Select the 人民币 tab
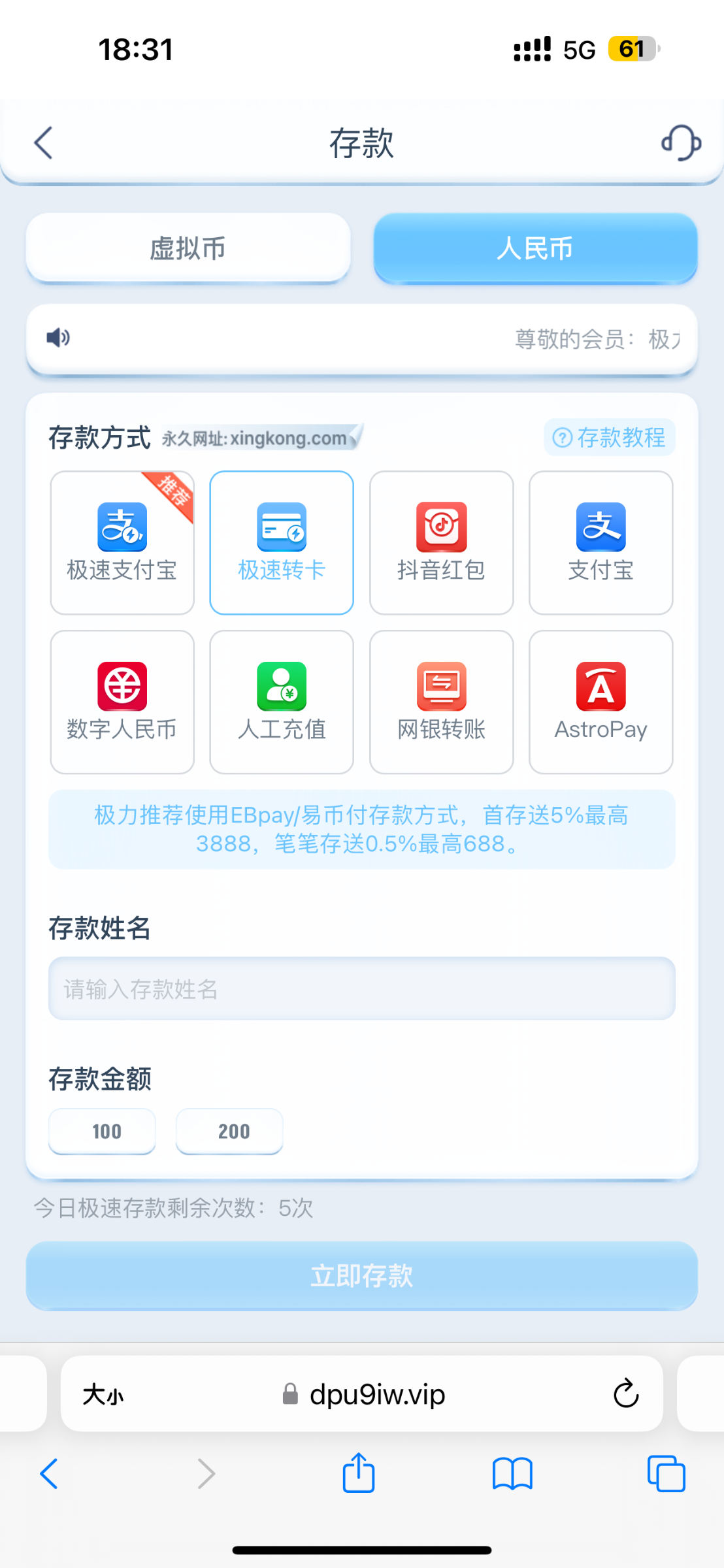 [x=535, y=248]
